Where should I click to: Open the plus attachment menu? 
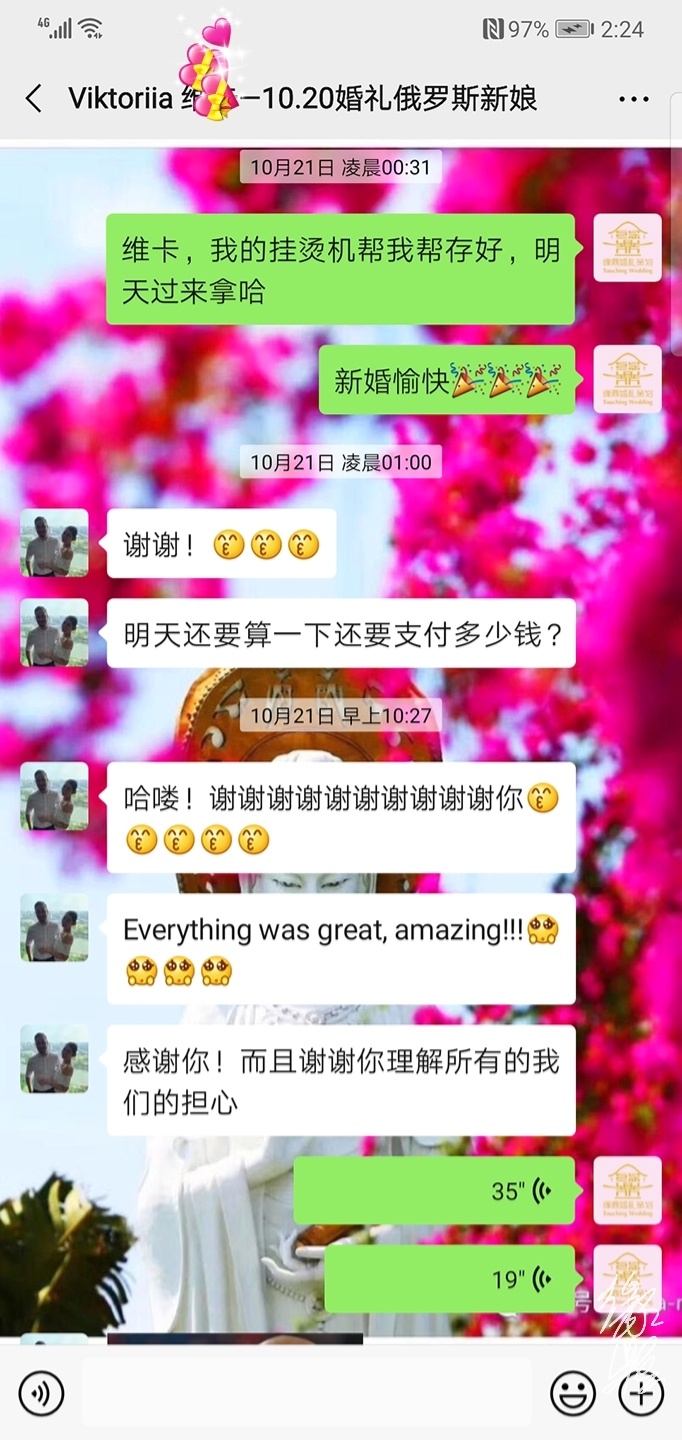pyautogui.click(x=641, y=1393)
